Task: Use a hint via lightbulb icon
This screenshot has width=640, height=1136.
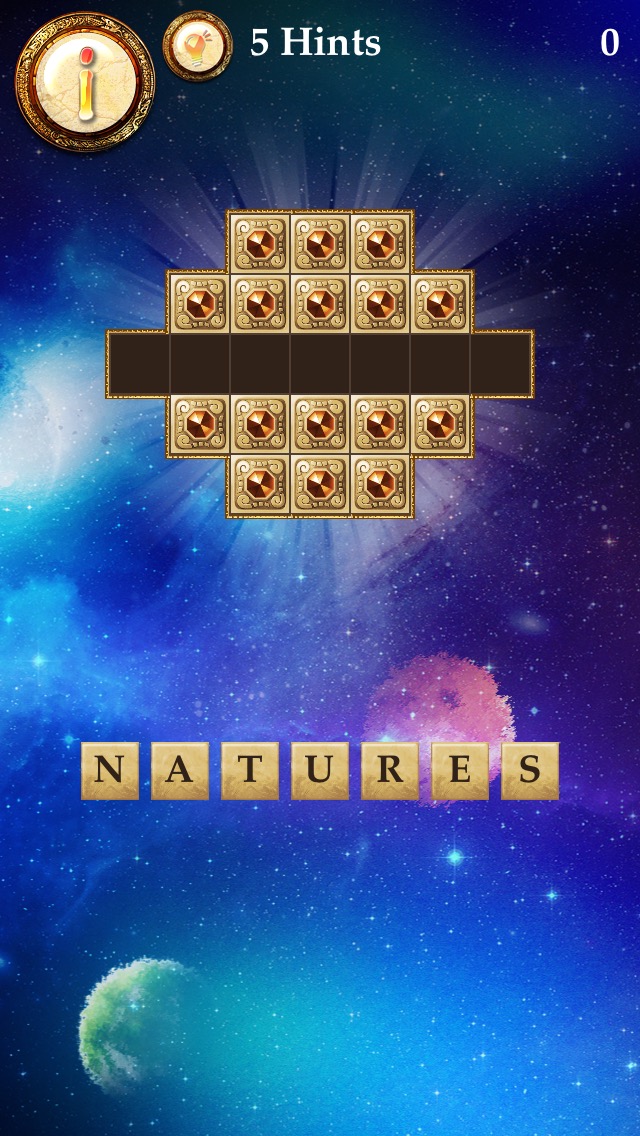Action: click(197, 46)
